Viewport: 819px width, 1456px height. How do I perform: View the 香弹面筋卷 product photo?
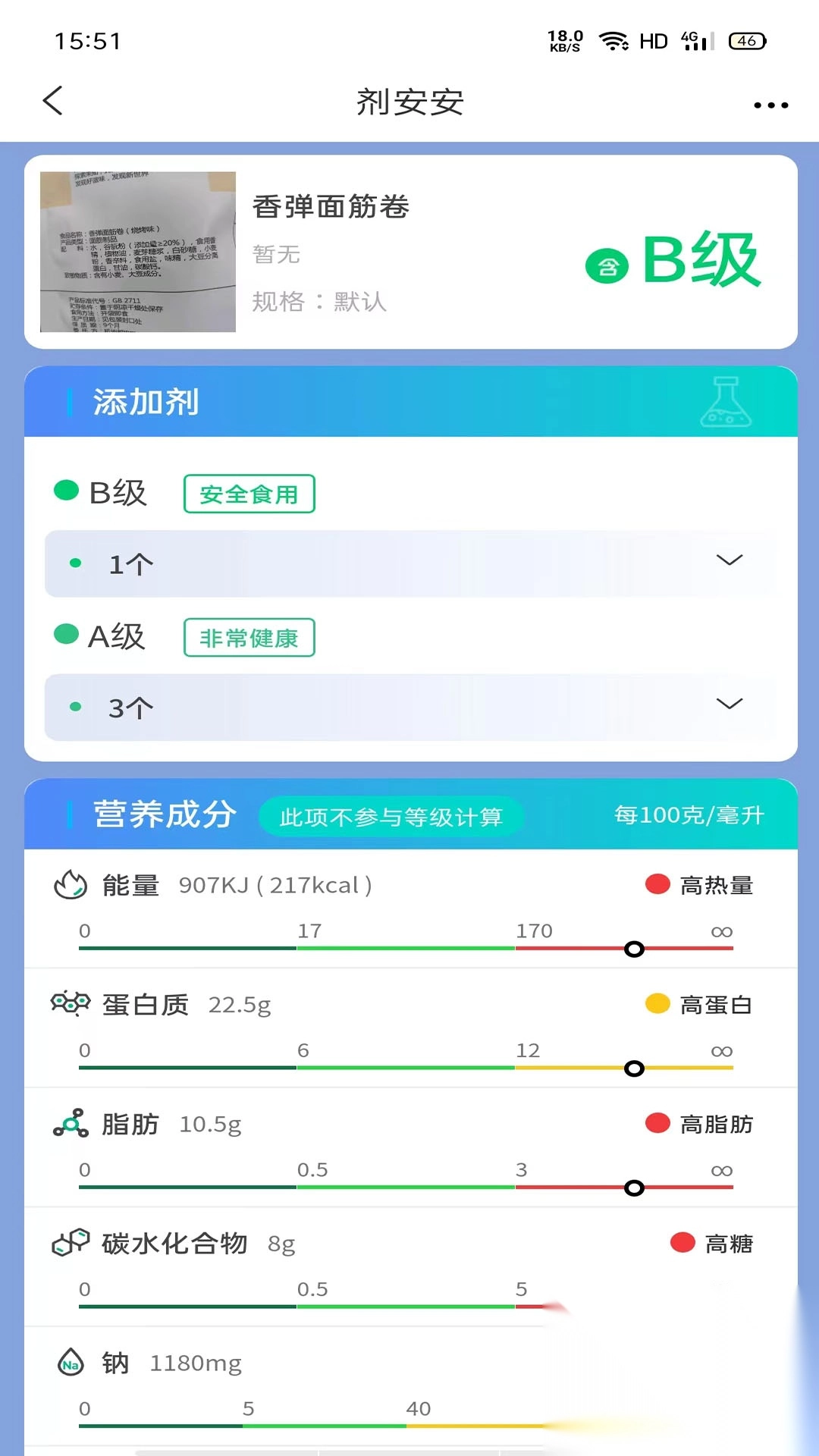[x=138, y=252]
